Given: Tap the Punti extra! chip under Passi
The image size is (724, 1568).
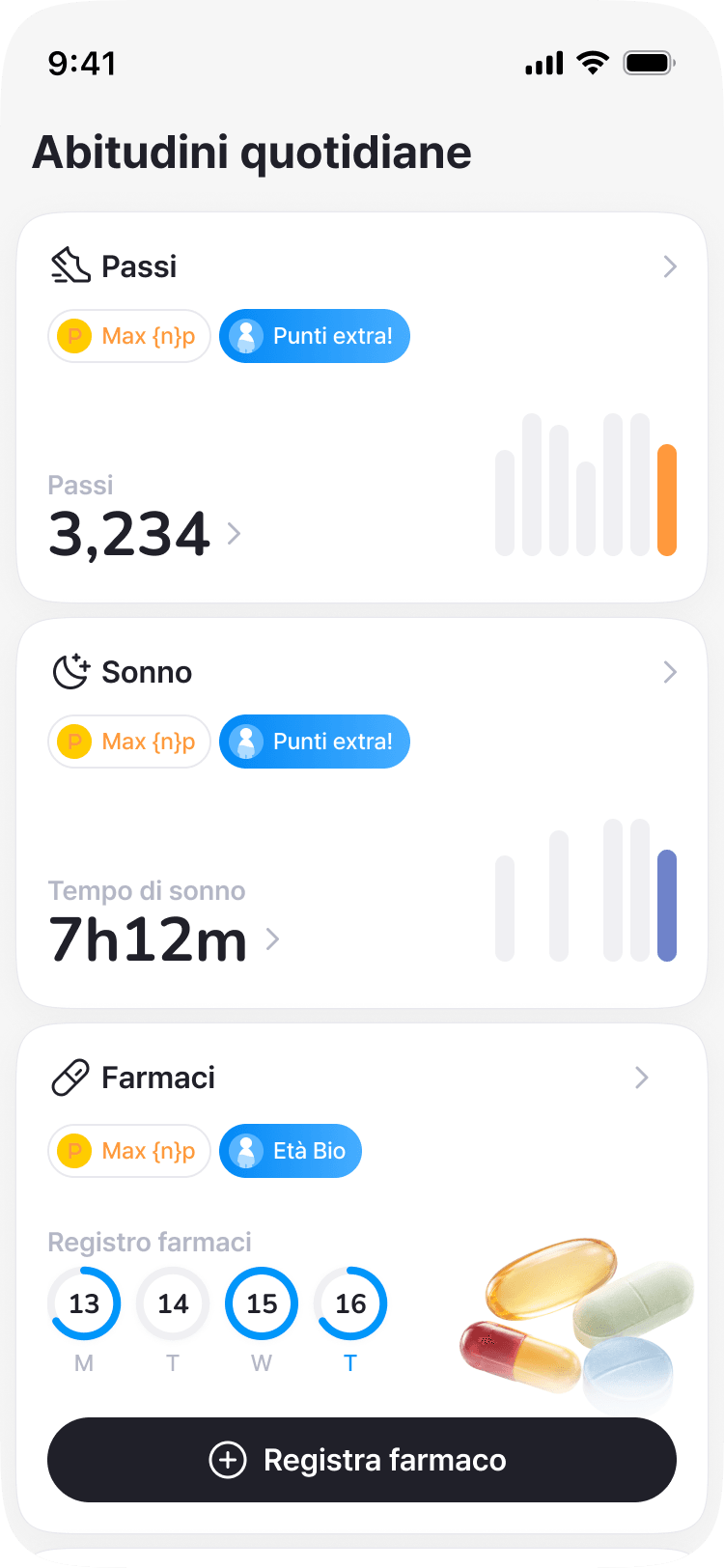Looking at the screenshot, I should point(315,336).
